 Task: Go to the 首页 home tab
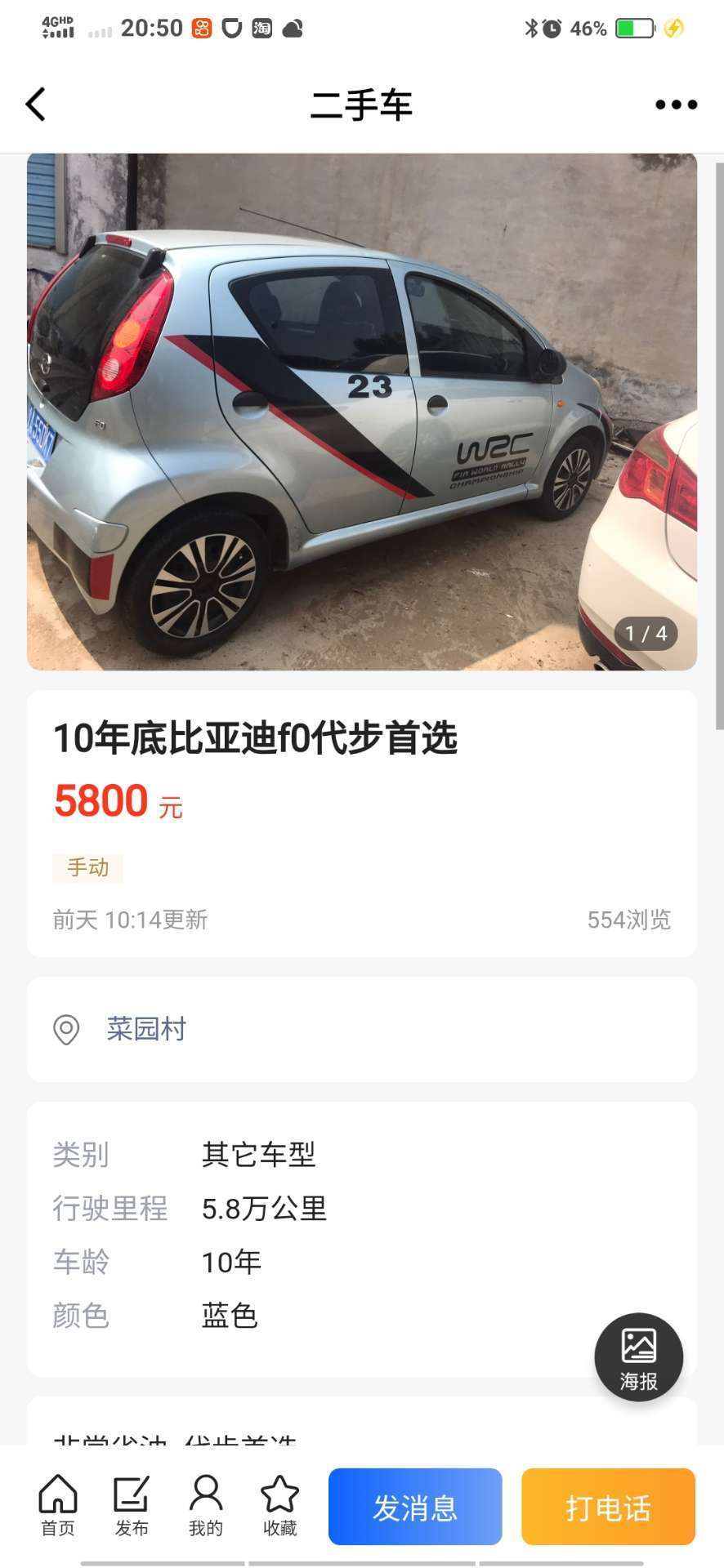tap(58, 1505)
